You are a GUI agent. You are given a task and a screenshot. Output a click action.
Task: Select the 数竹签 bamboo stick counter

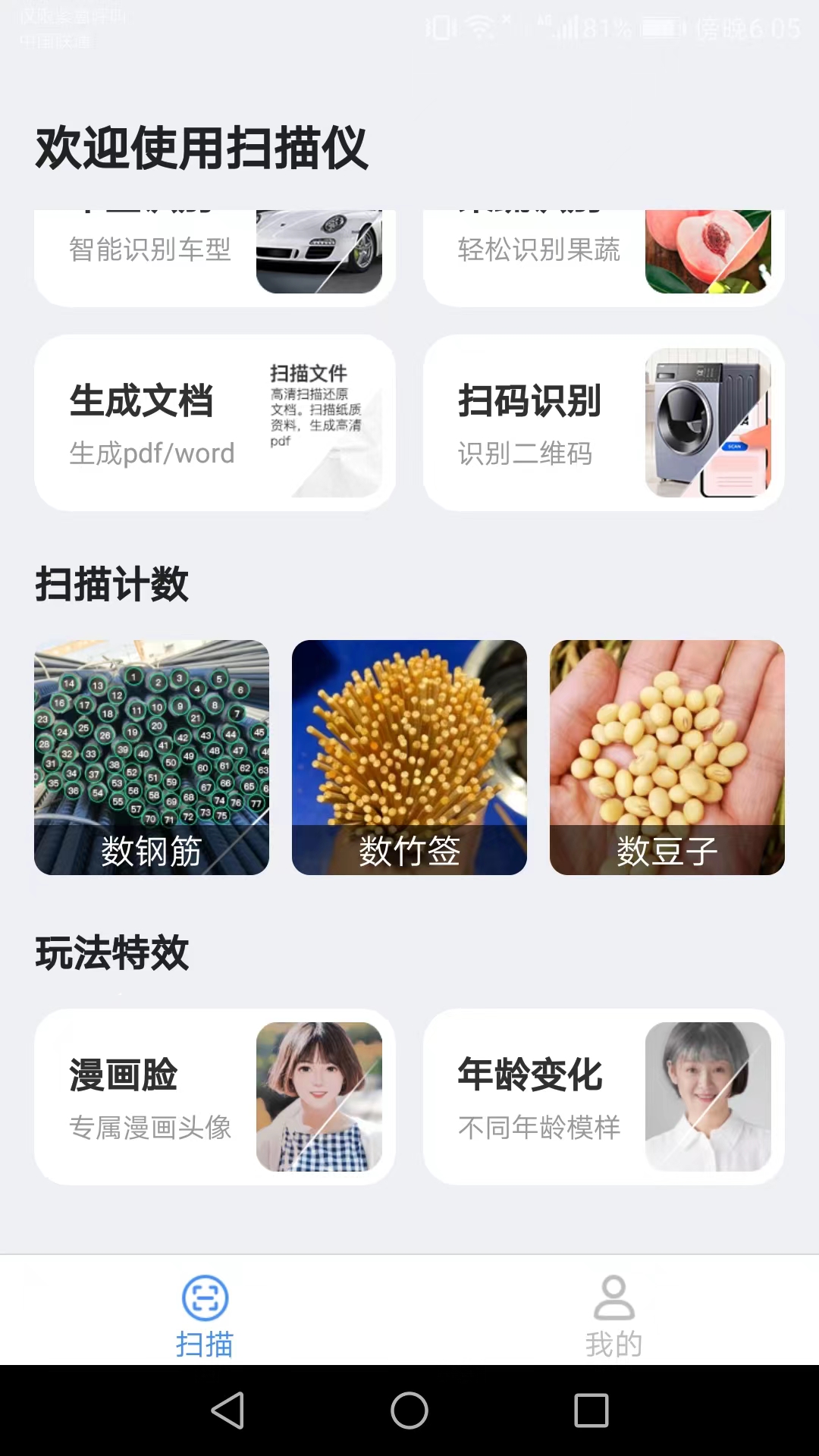point(409,758)
